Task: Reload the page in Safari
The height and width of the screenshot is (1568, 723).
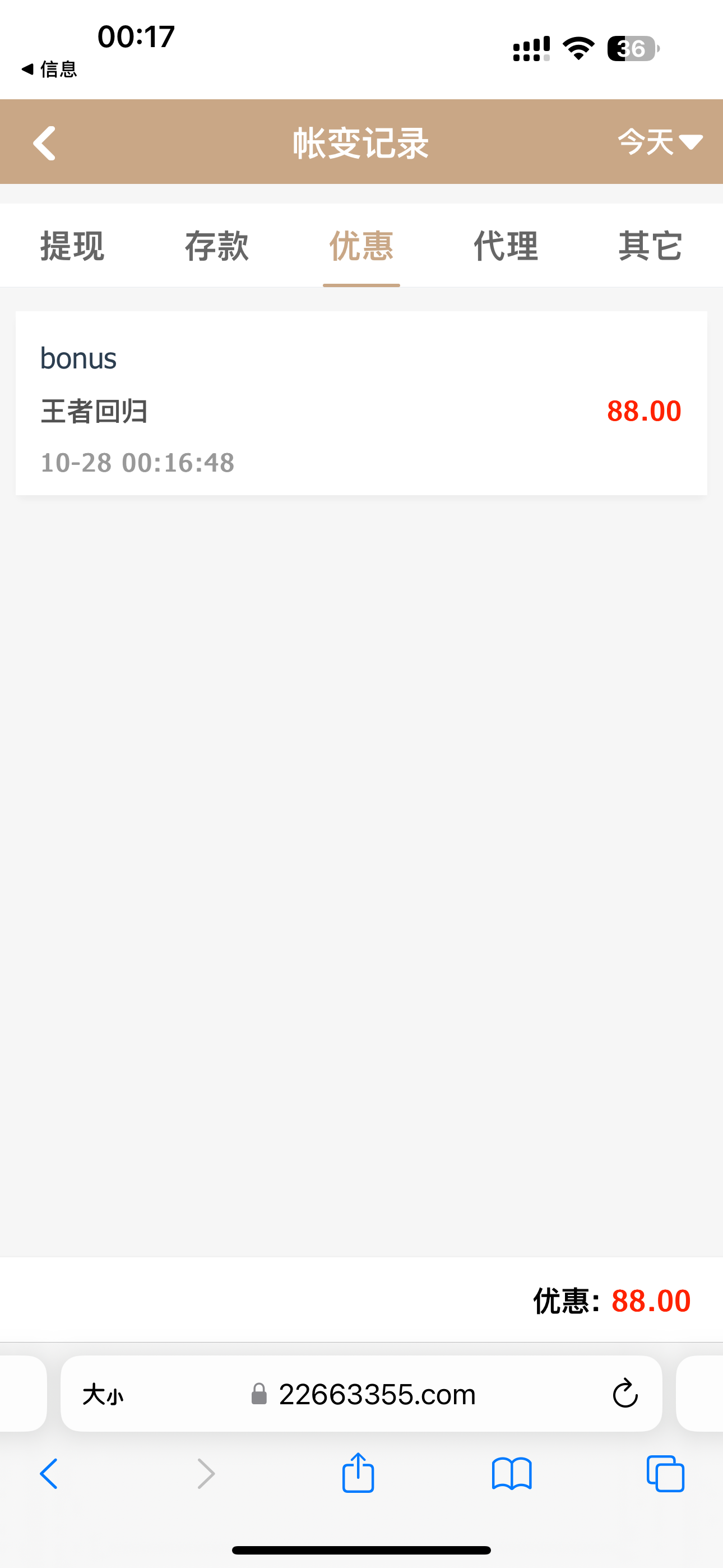Action: tap(624, 1394)
